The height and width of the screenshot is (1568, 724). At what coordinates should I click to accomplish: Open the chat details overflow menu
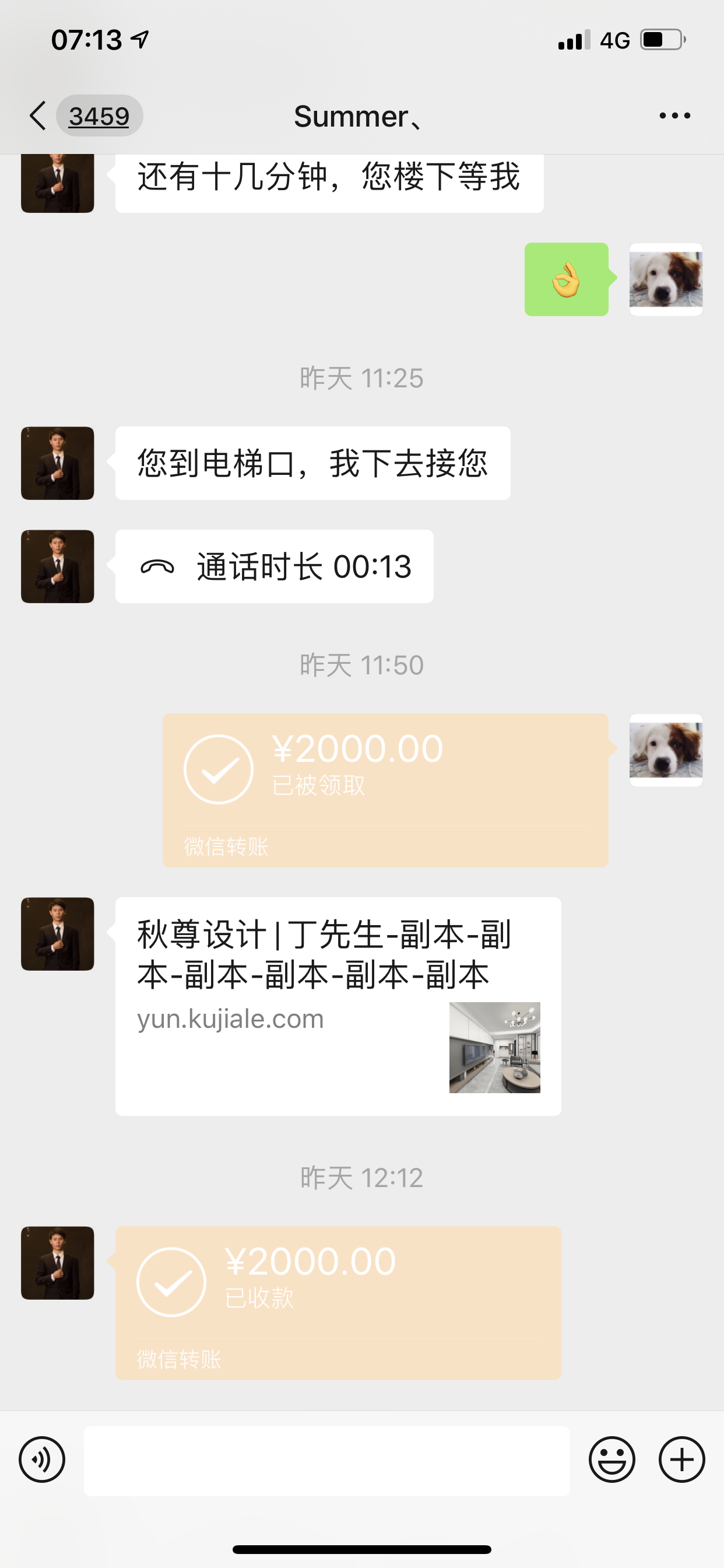tap(674, 116)
